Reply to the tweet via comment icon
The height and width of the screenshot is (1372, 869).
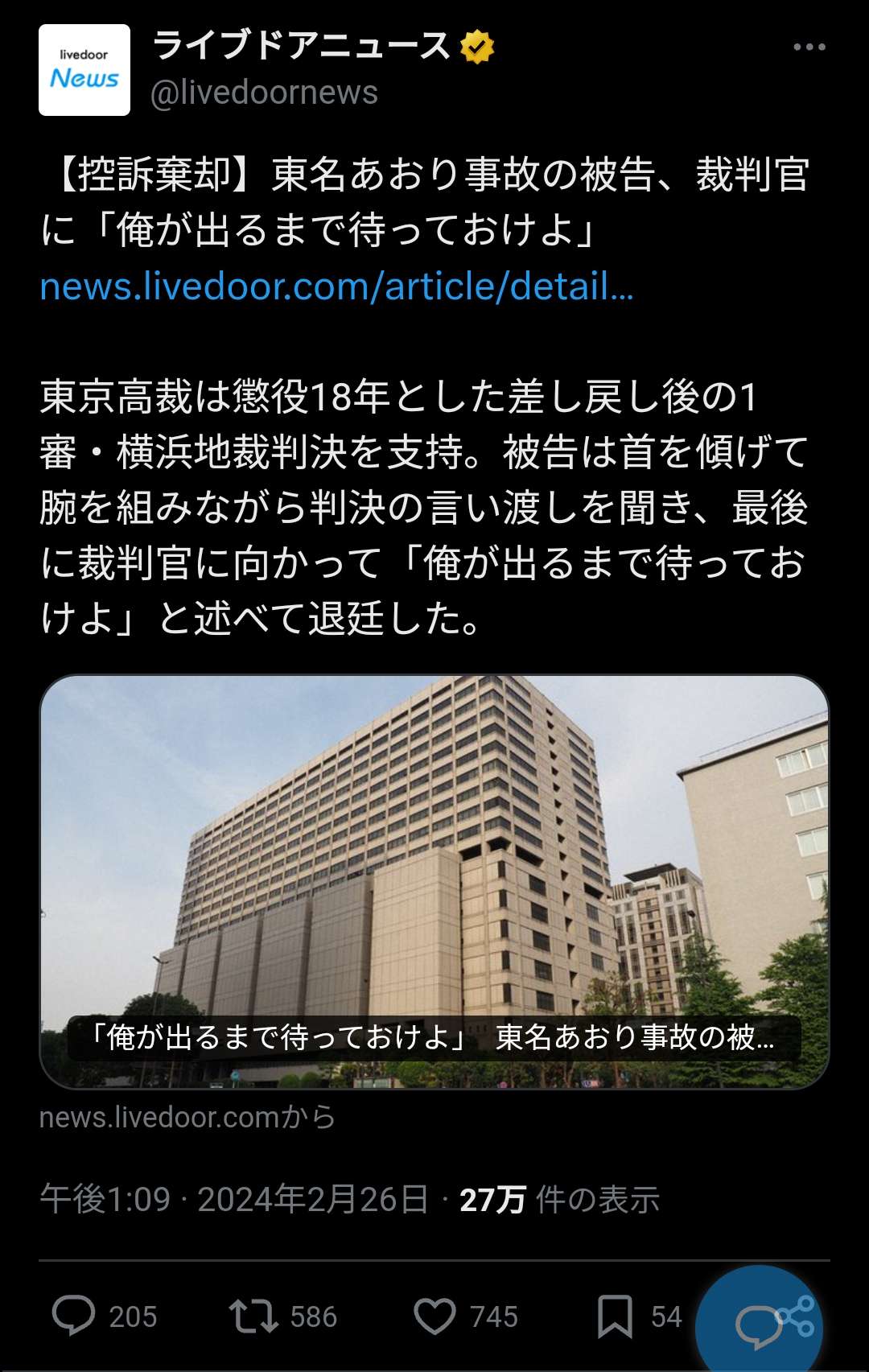[74, 1316]
